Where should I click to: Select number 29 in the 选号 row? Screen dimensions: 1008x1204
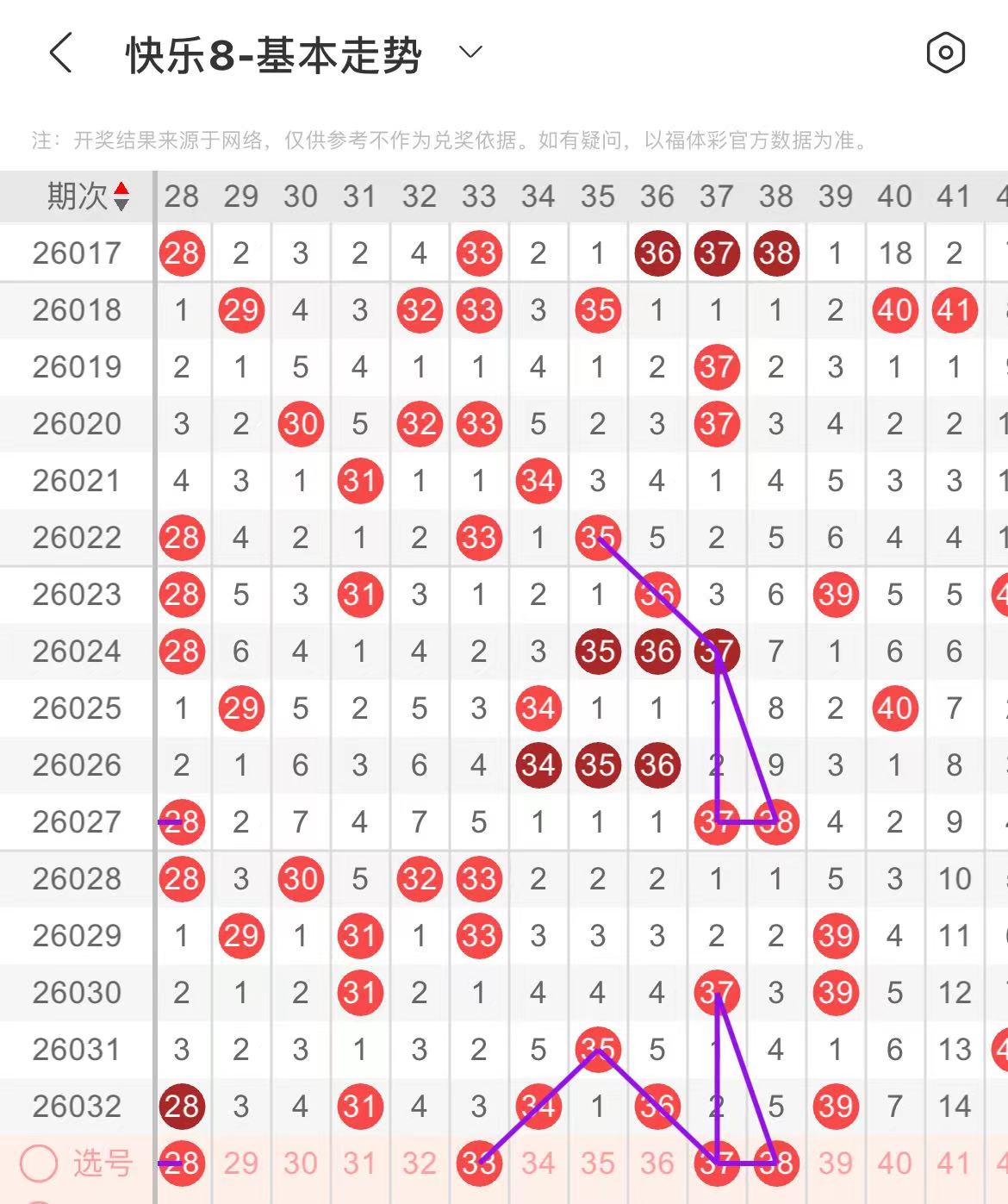pos(240,1163)
